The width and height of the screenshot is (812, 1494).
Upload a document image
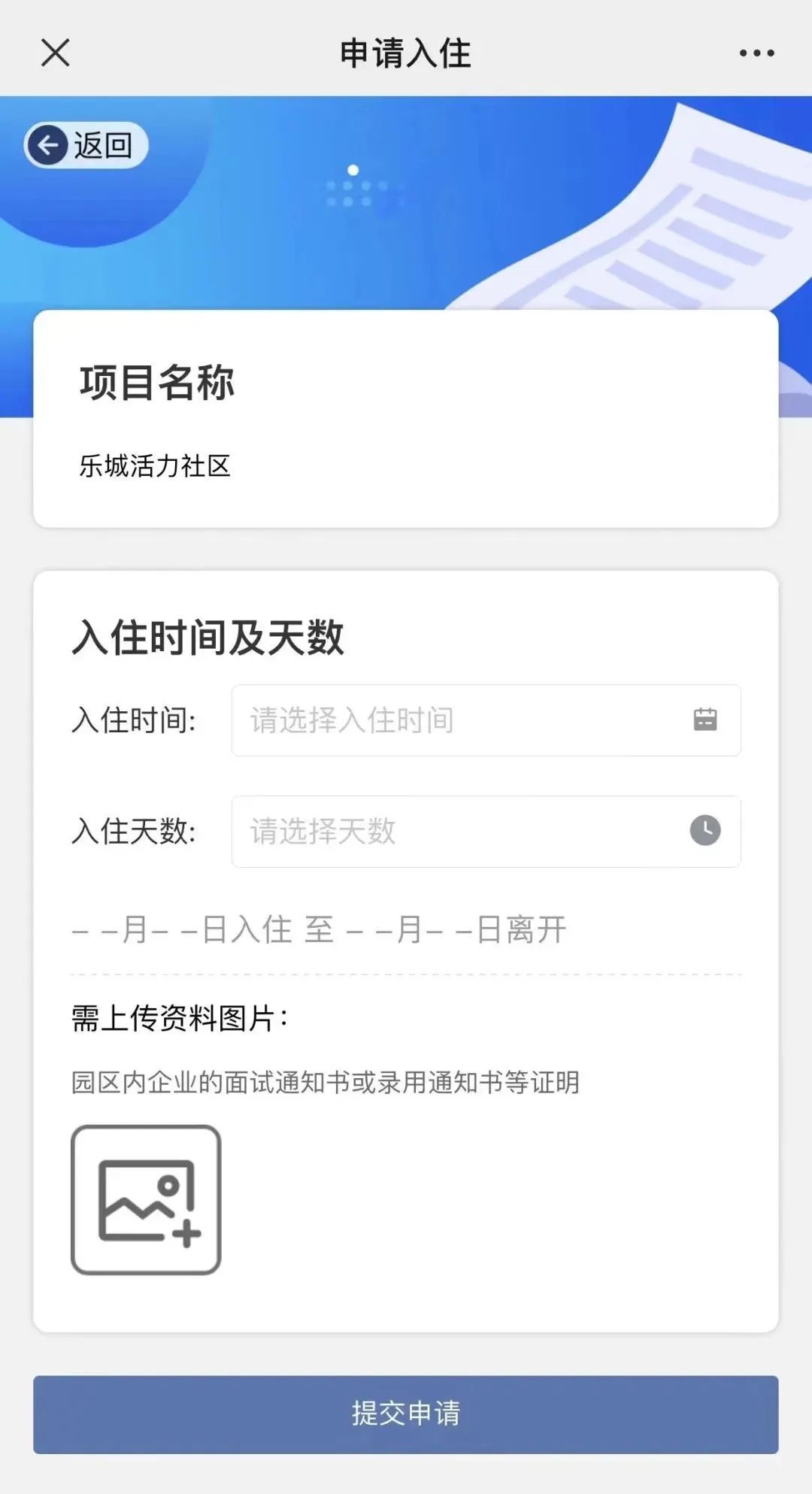146,1200
